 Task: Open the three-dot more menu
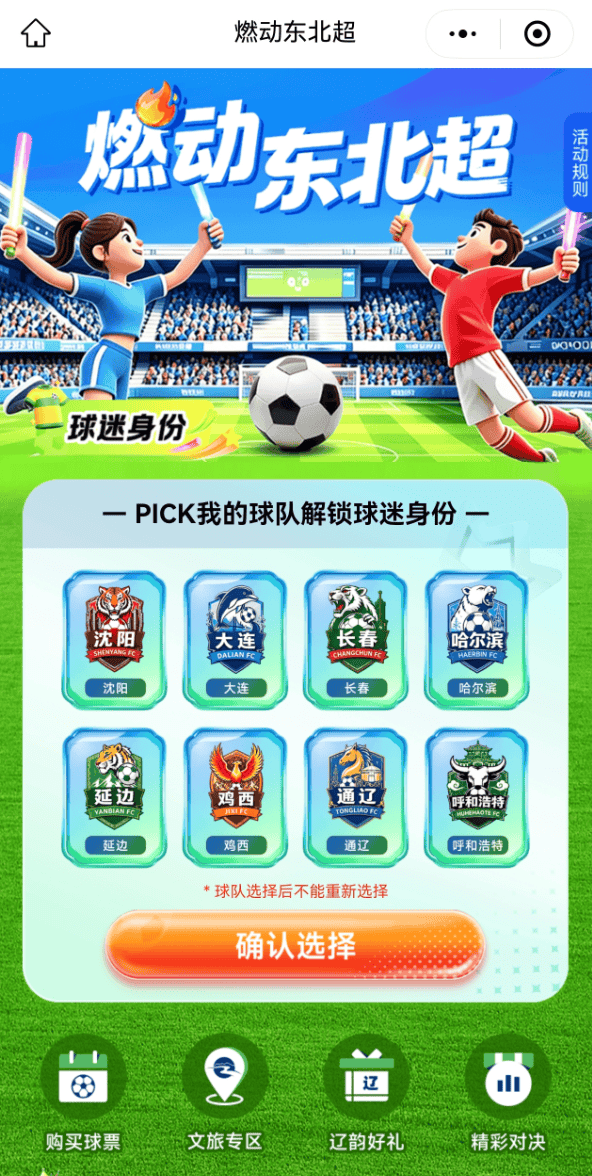click(x=463, y=34)
